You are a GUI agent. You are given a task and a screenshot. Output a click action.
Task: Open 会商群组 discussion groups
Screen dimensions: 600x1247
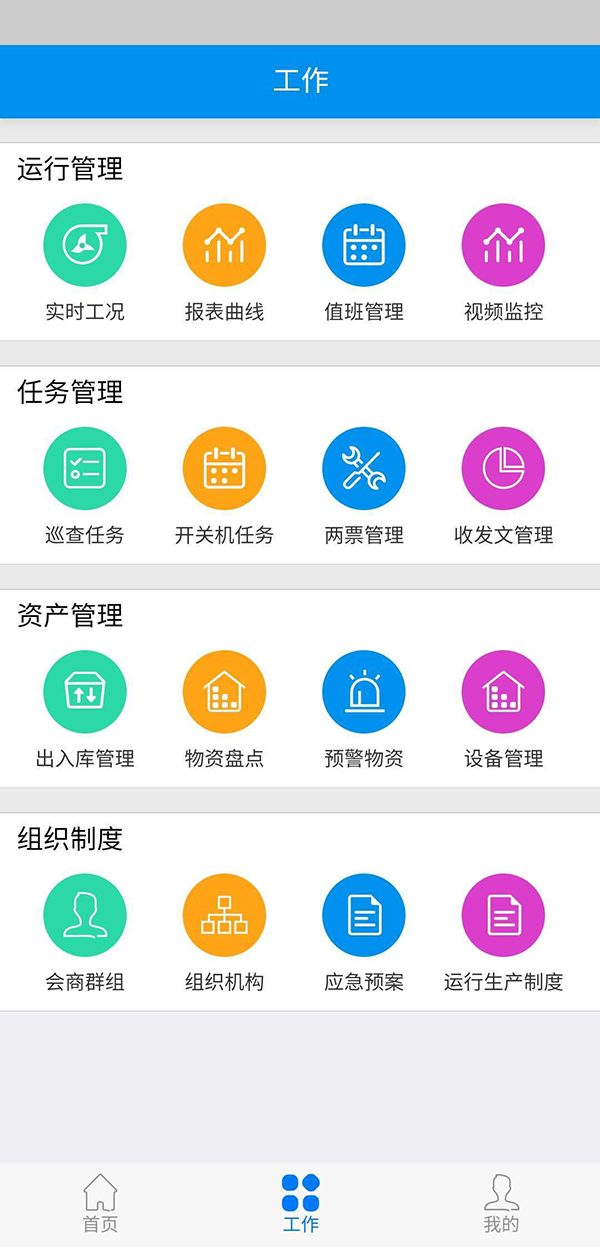click(x=85, y=916)
